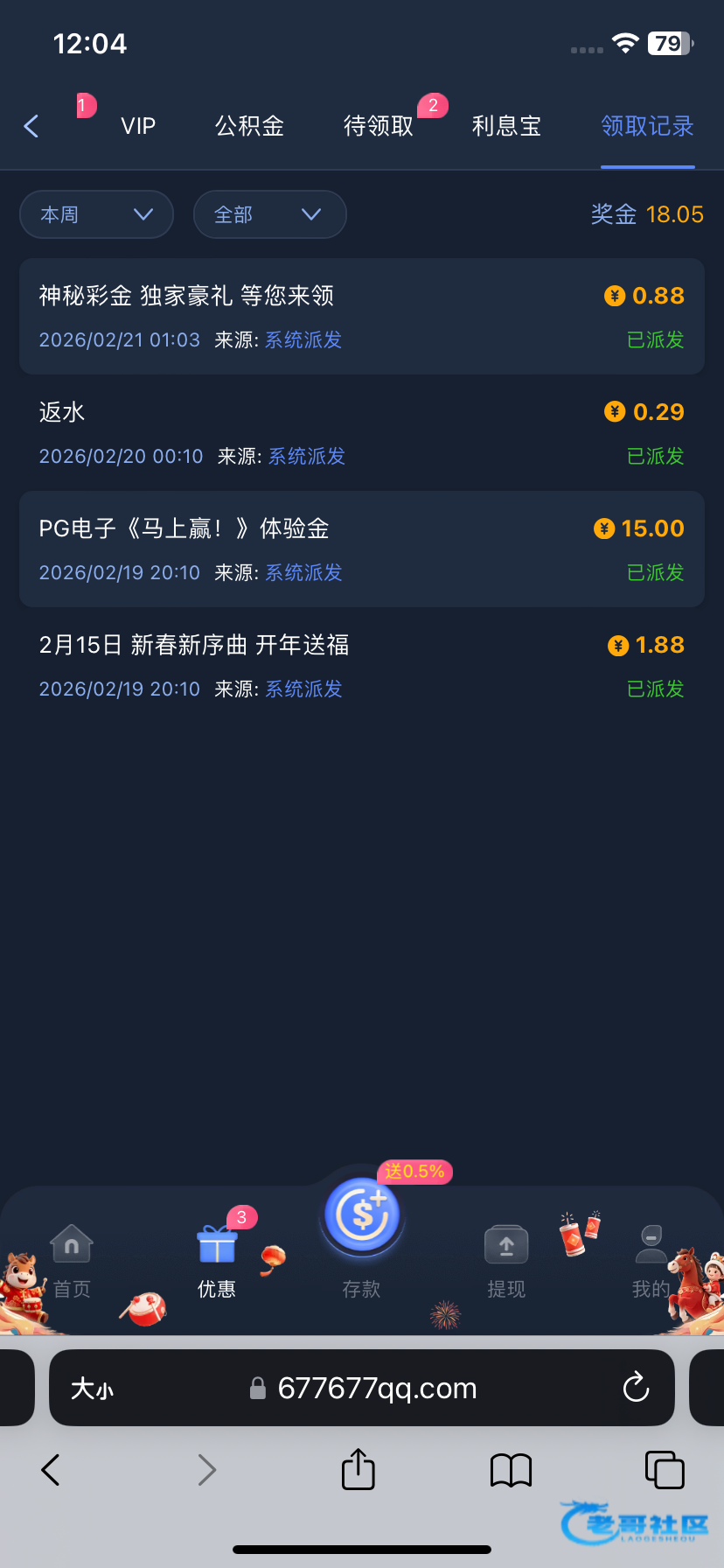This screenshot has height=1568, width=724.
Task: Go to 首页 in bottom navigation
Action: click(x=72, y=1262)
